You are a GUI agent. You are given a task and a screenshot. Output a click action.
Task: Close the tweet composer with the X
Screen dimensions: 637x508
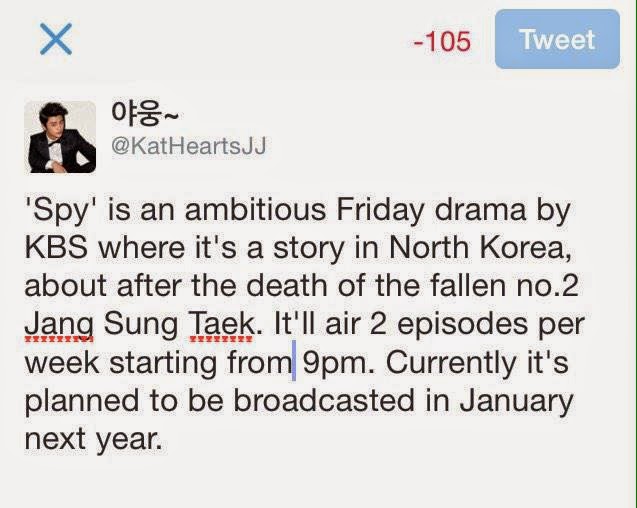pos(55,40)
